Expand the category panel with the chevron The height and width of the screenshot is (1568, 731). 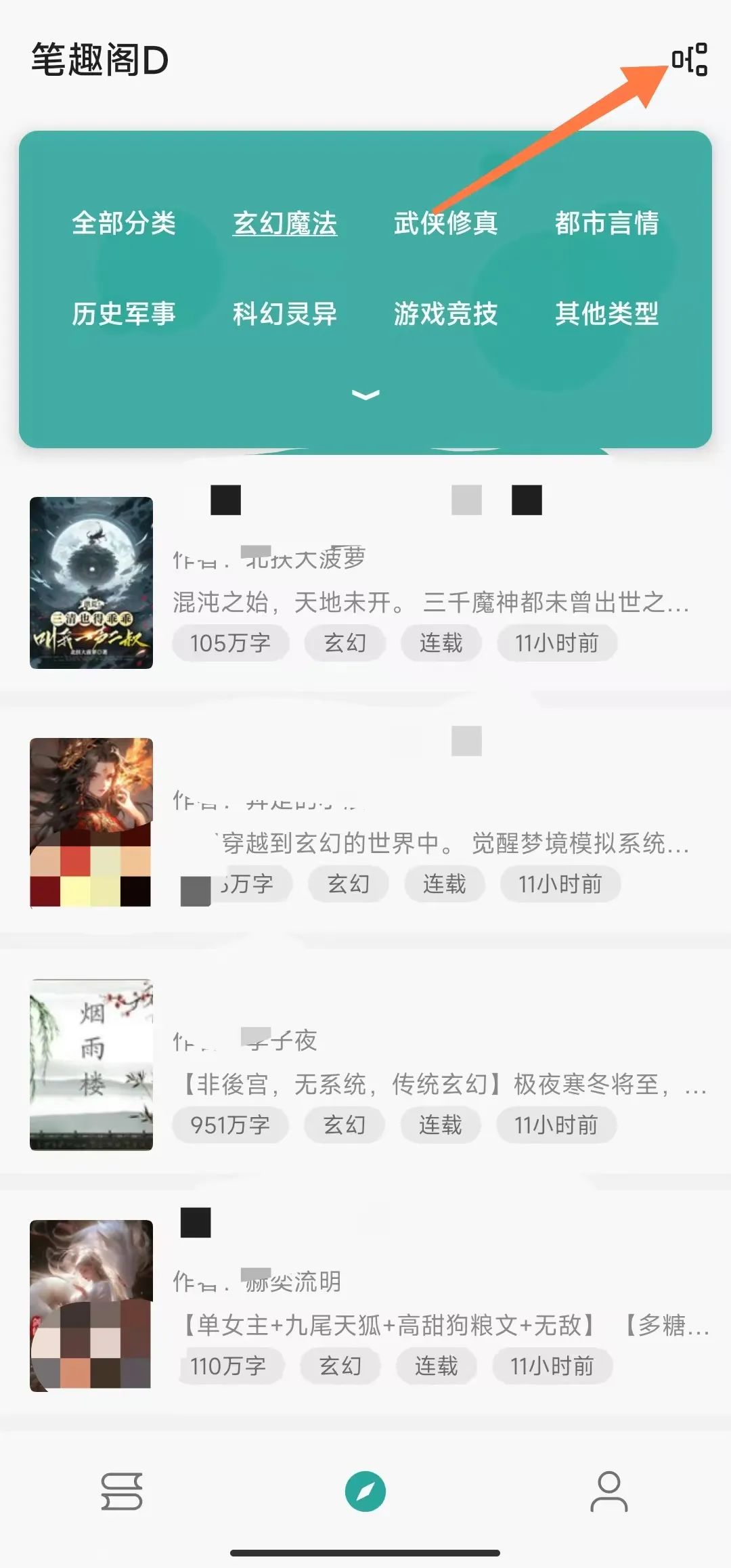tap(365, 395)
